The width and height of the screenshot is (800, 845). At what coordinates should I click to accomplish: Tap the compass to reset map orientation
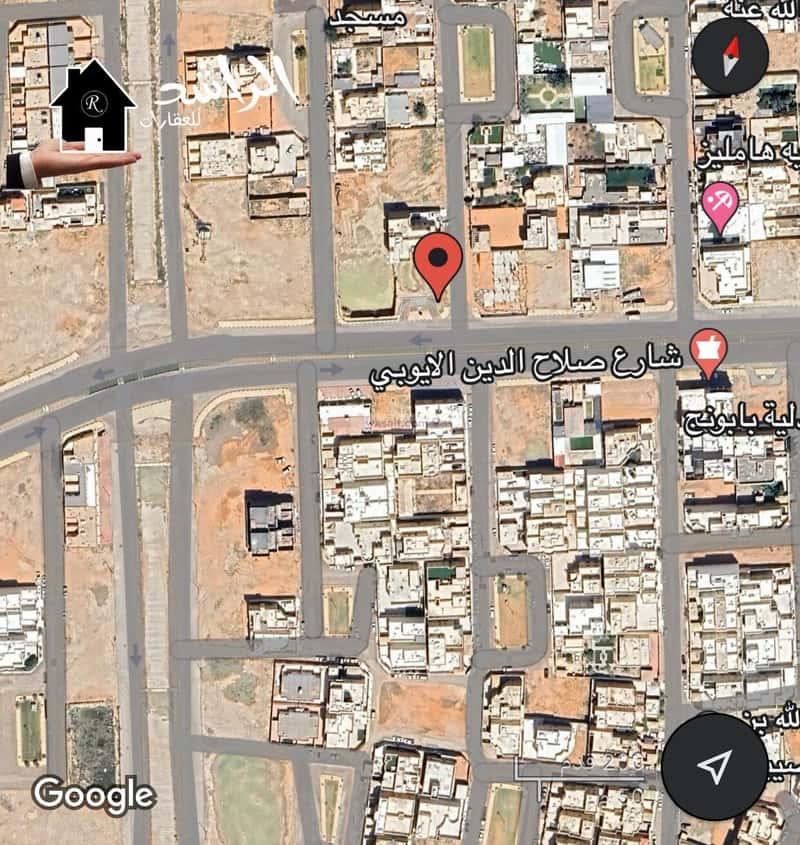coord(730,54)
